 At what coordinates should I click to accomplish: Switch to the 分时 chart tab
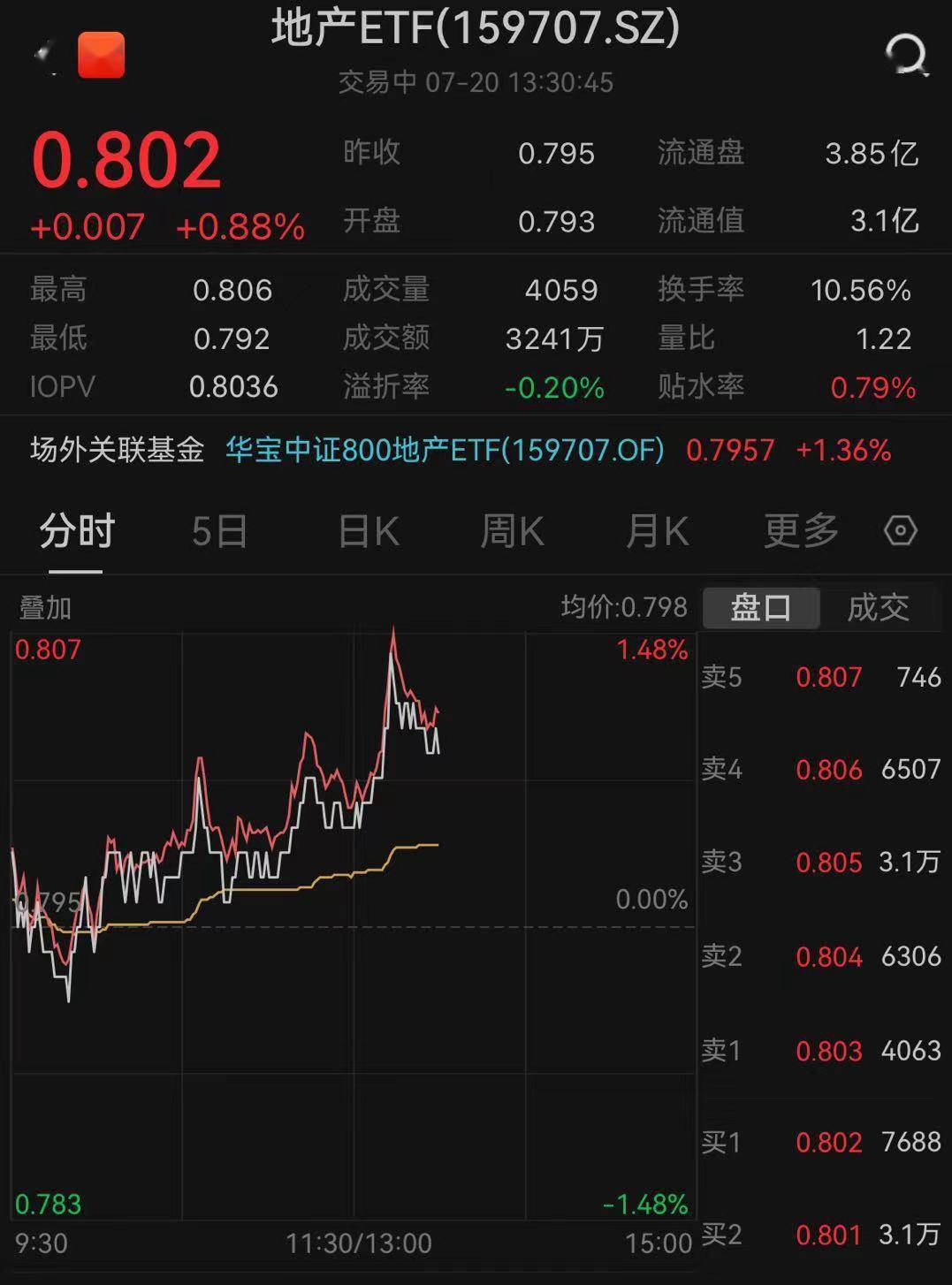[77, 532]
